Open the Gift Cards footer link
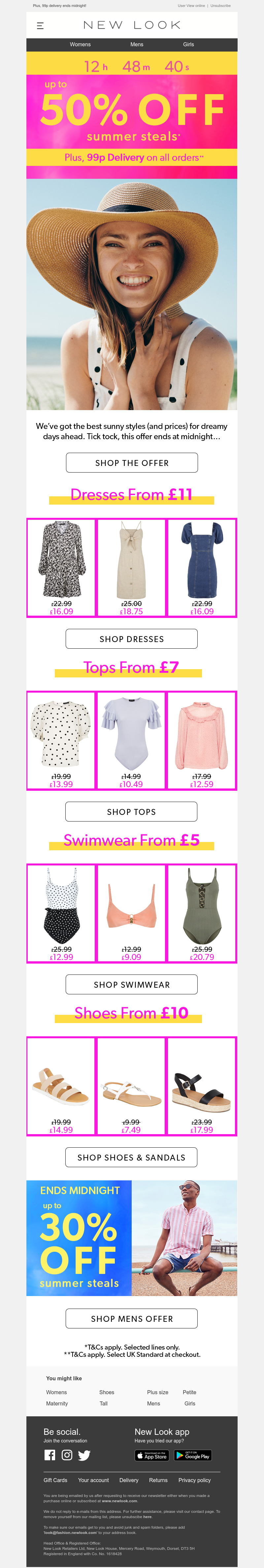Screen dimensions: 264x1568 [x=55, y=1480]
